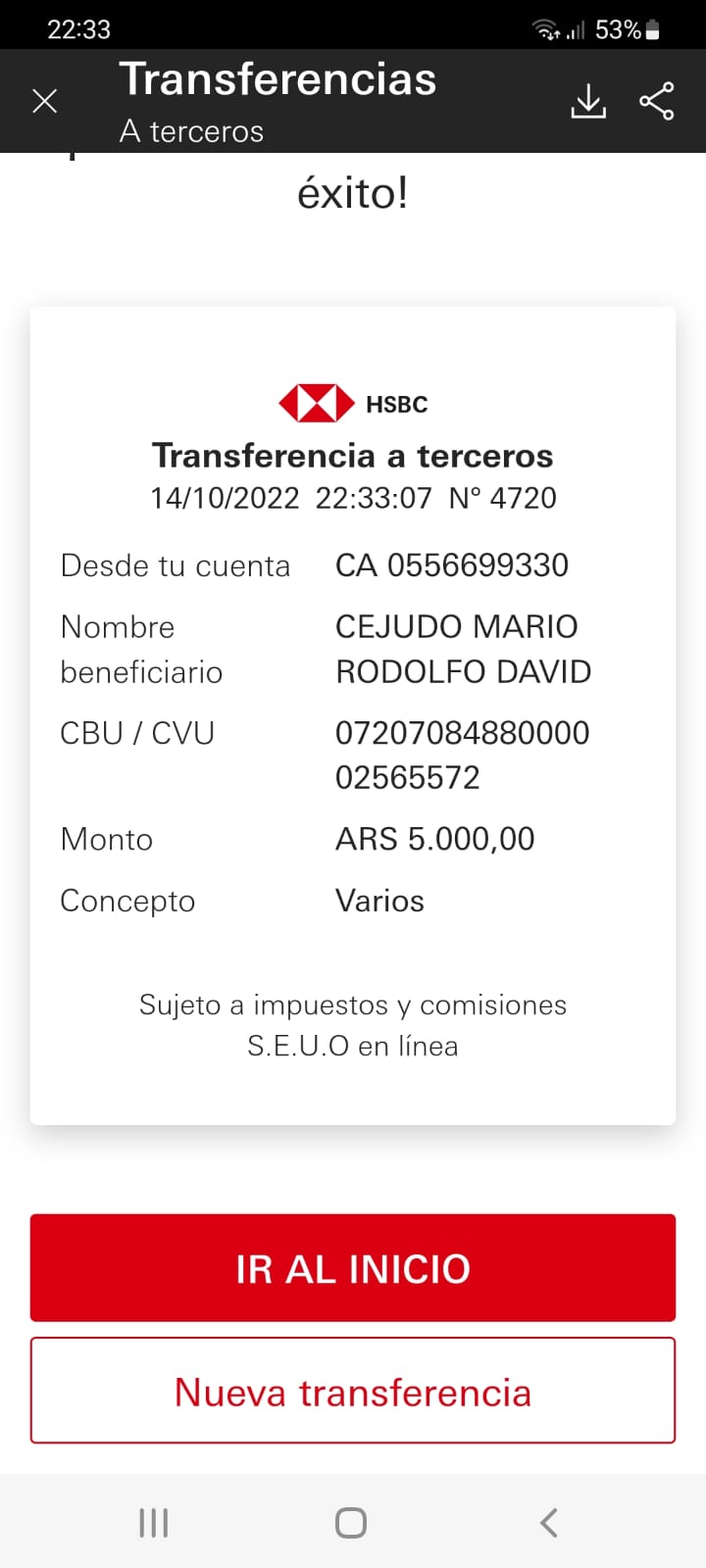The image size is (706, 1568).
Task: Share the transfer receipt
Action: 657,101
